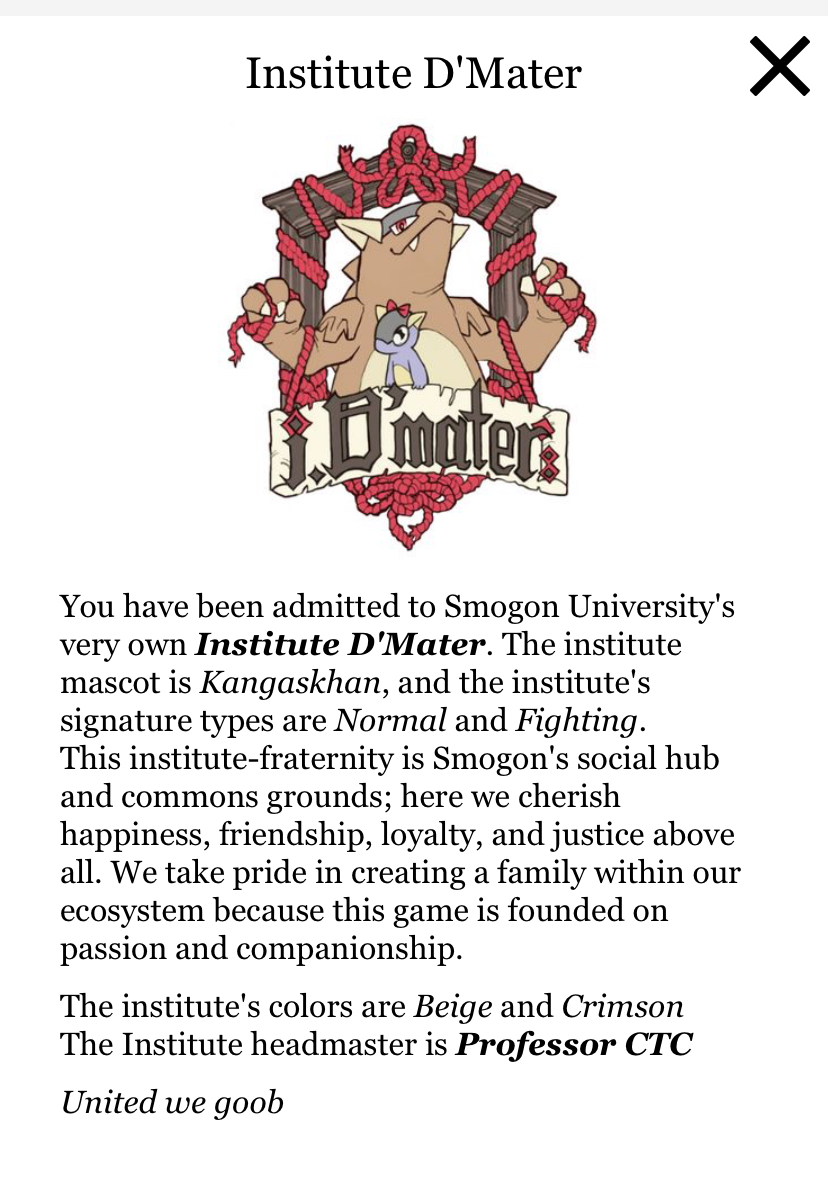Image resolution: width=828 pixels, height=1198 pixels.
Task: Close the Institute D'Mater dialog
Action: [779, 66]
